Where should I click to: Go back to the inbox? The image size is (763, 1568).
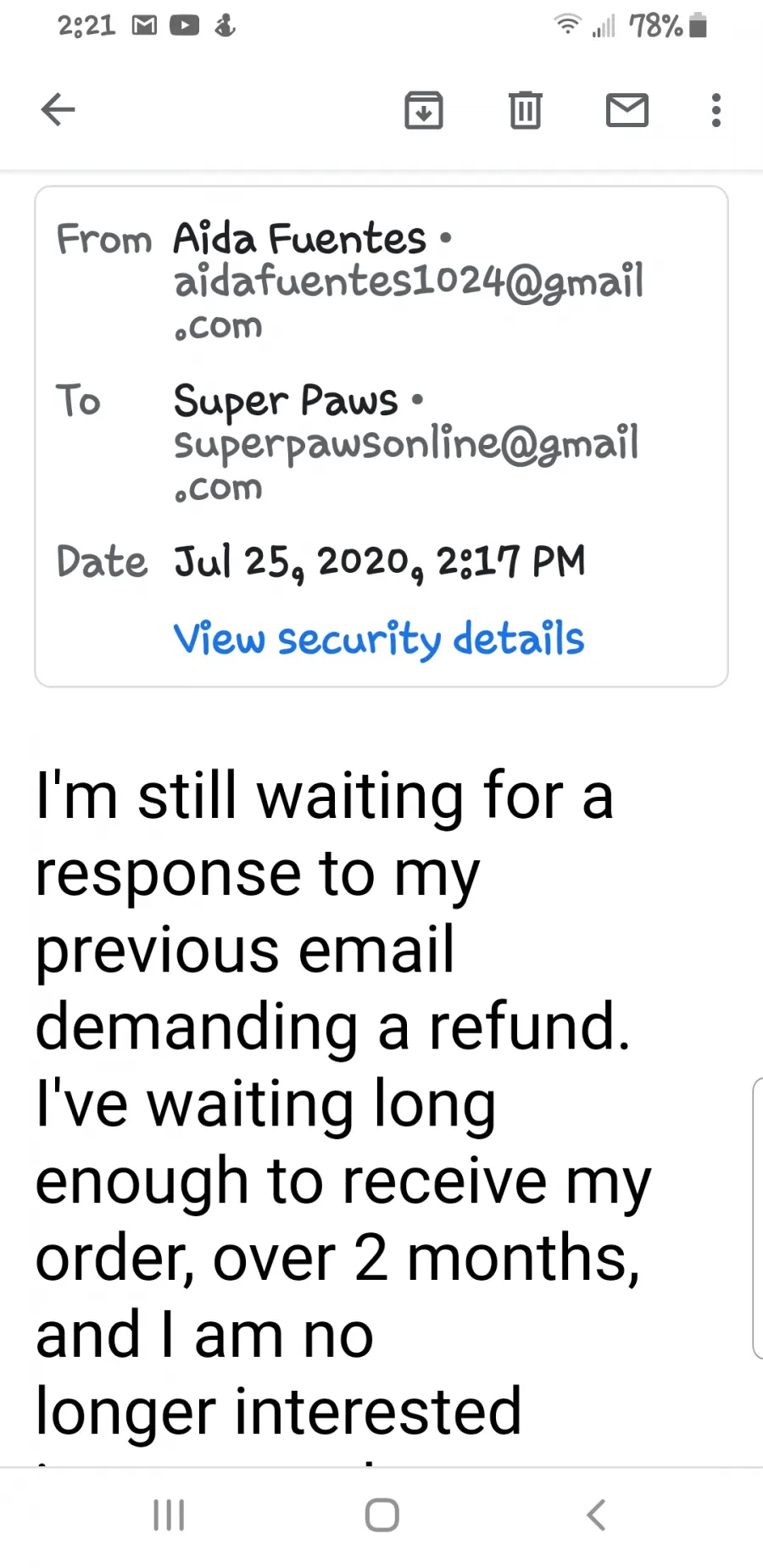pyautogui.click(x=58, y=109)
